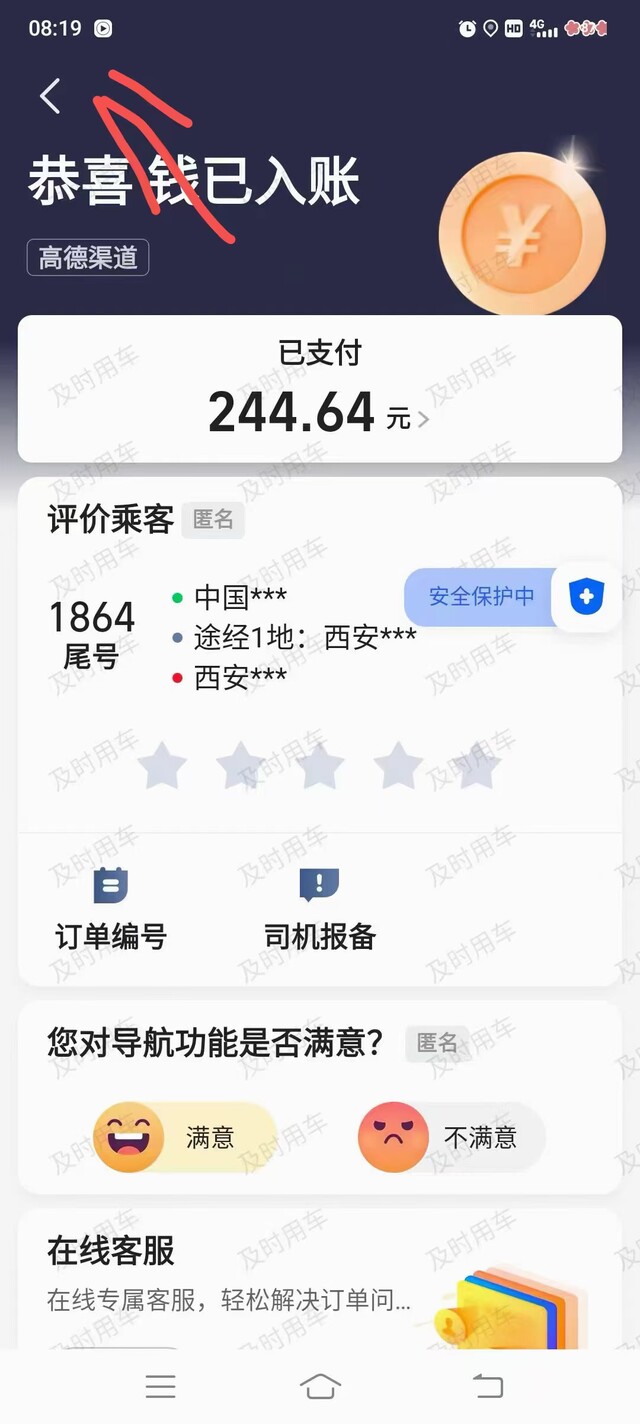Open recent apps from navigation bar
Screen dimensions: 640x1424
[x=160, y=1386]
